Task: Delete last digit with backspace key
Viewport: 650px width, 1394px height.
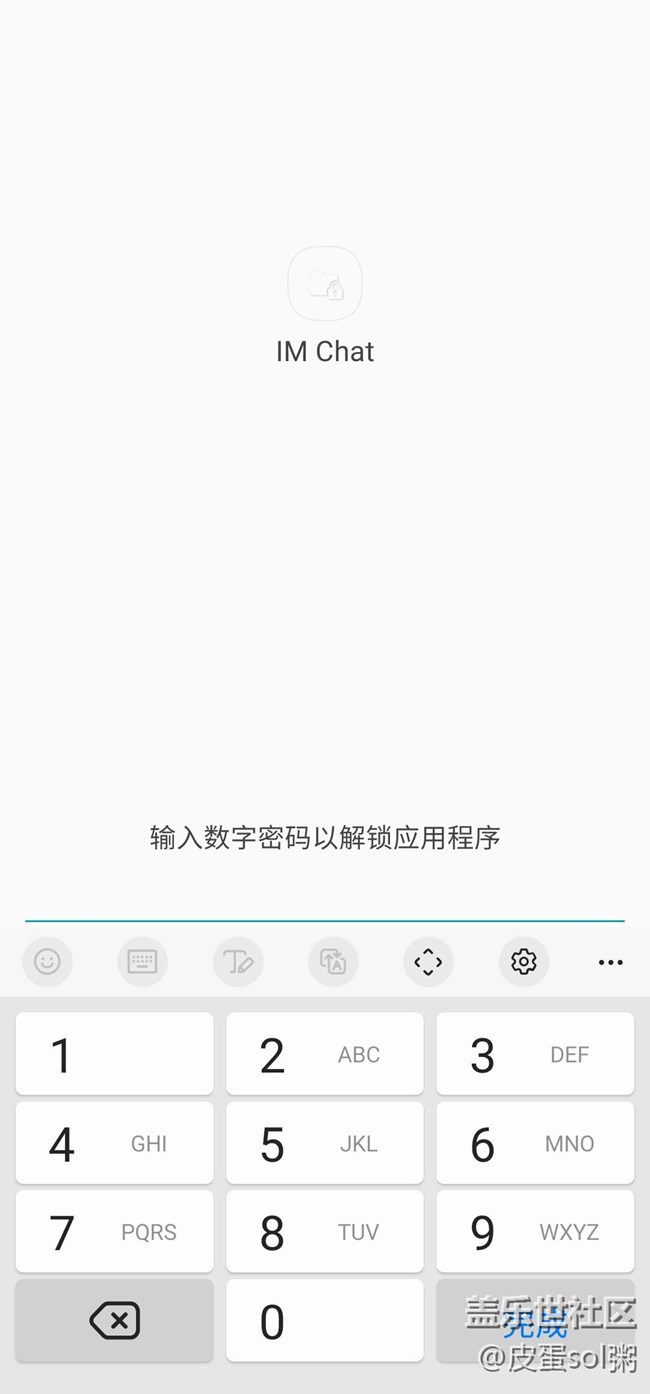Action: coord(115,1321)
